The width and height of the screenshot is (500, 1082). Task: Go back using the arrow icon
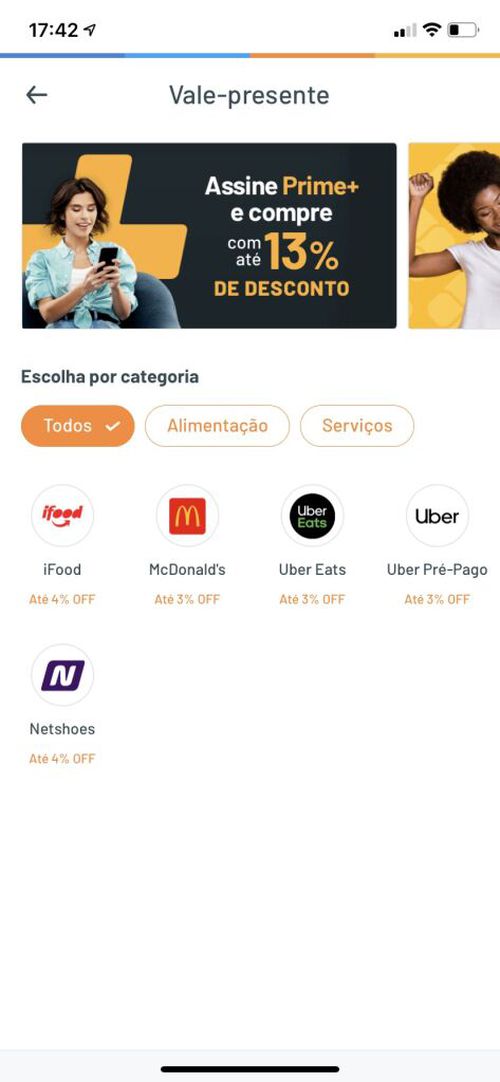tap(37, 95)
